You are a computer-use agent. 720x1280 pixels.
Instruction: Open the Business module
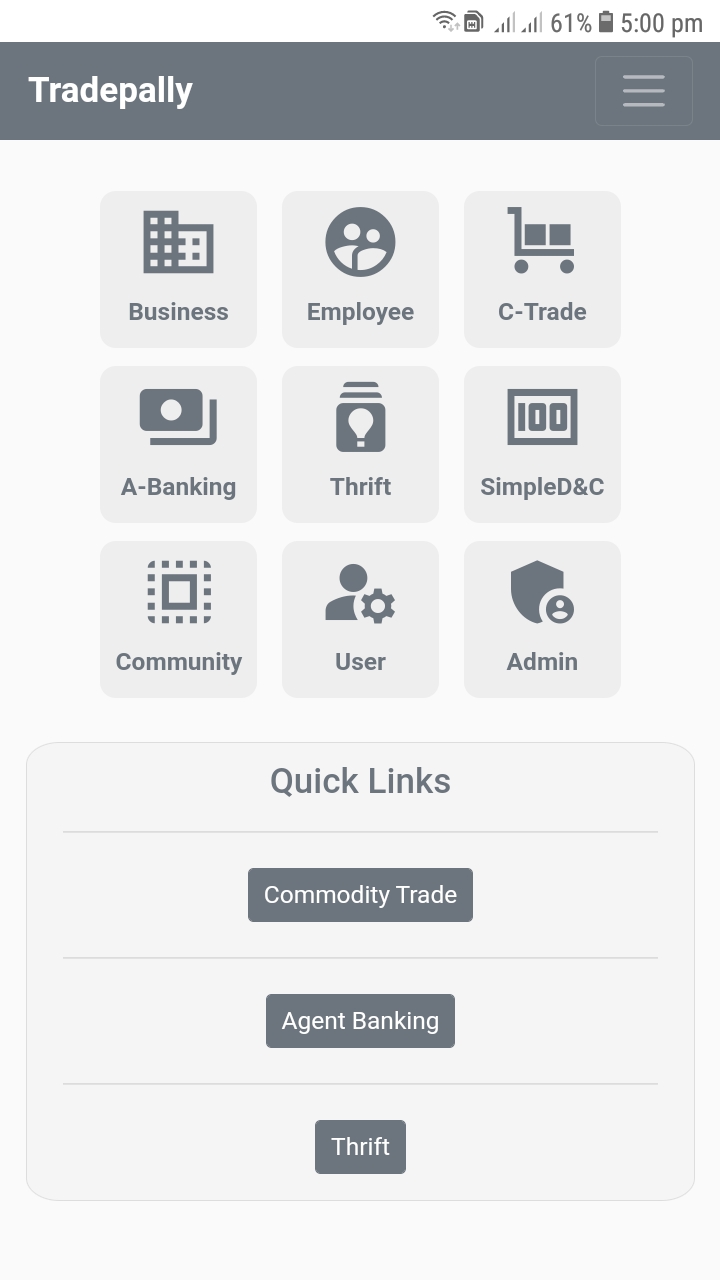(178, 268)
